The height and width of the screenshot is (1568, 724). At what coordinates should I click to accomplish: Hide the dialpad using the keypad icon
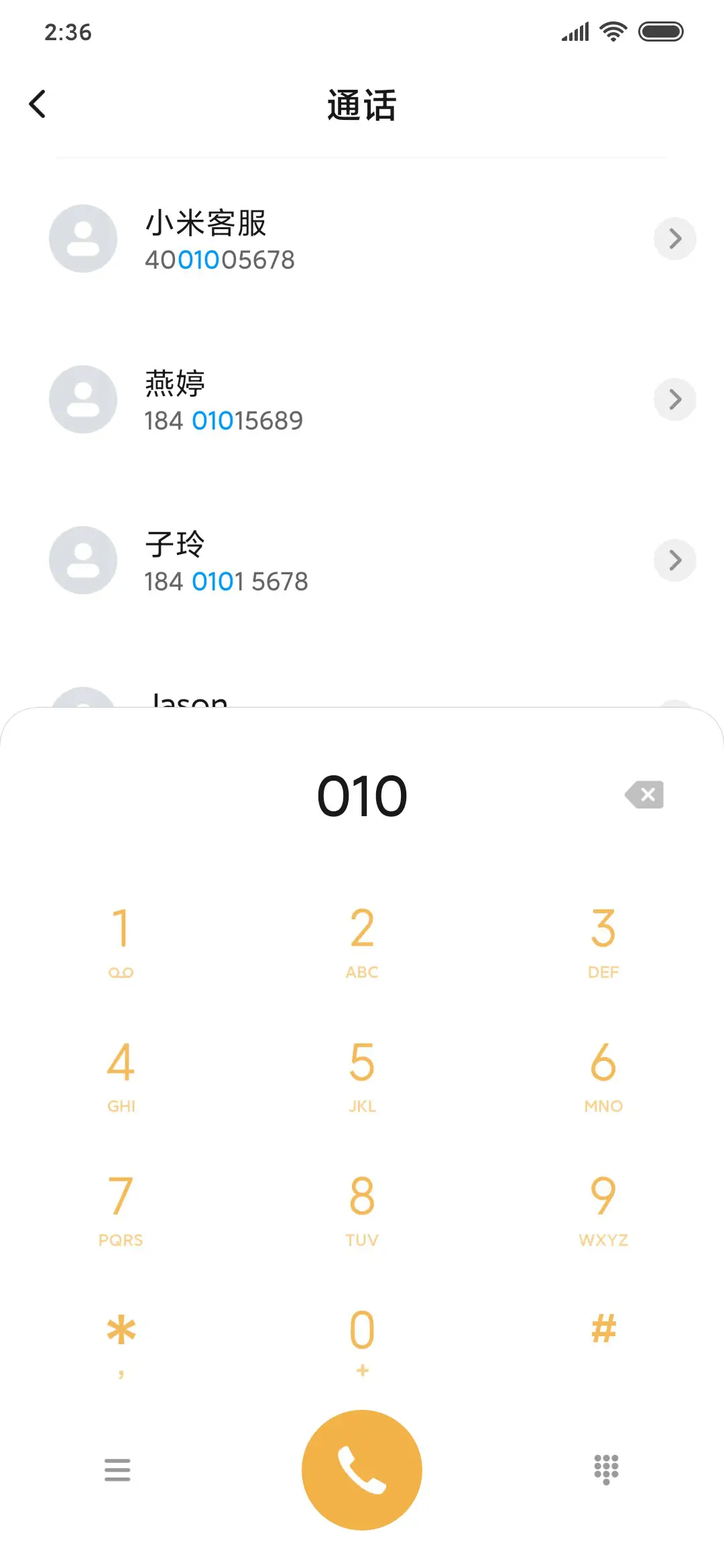tap(605, 1469)
